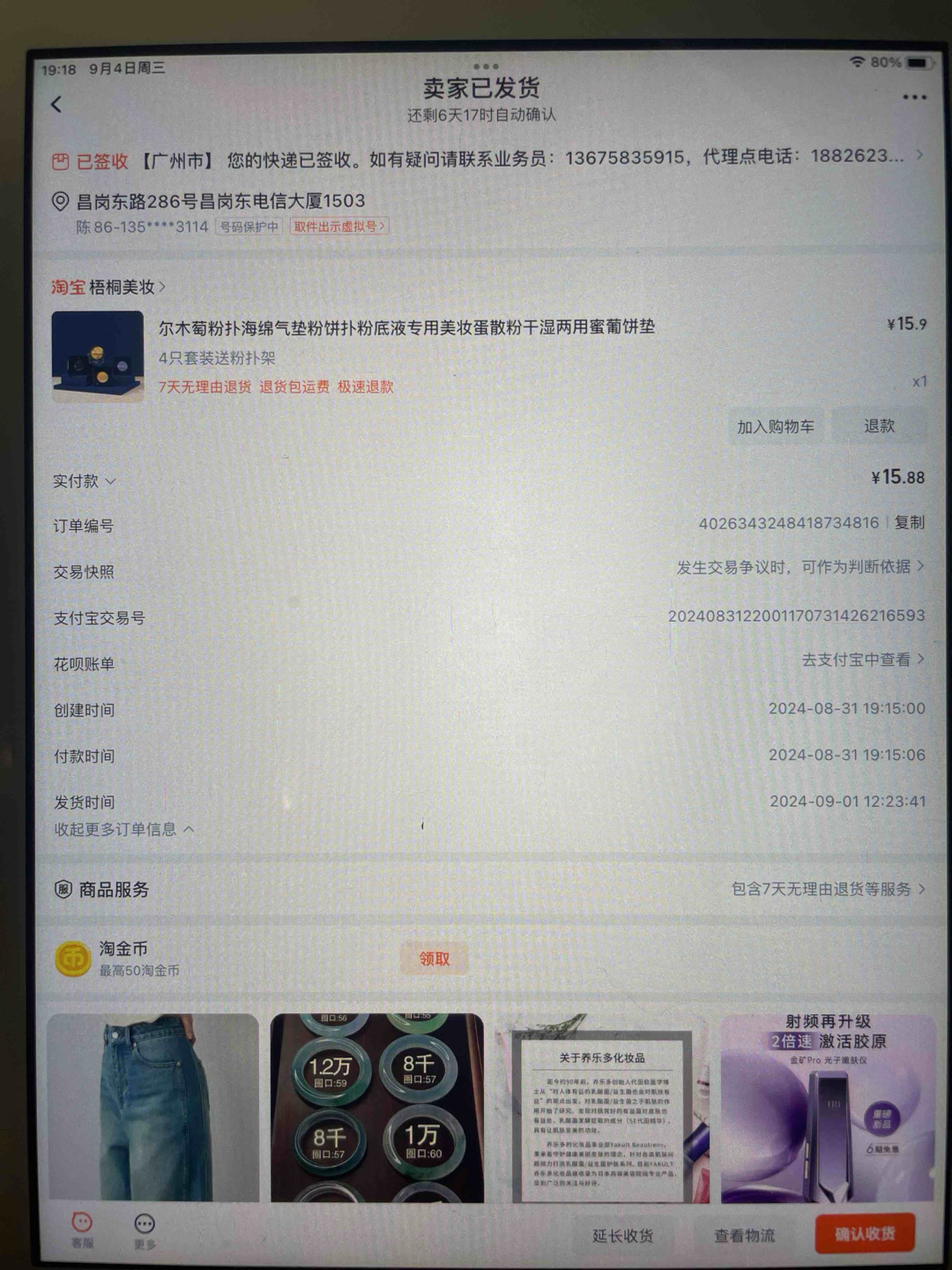The width and height of the screenshot is (952, 1270).
Task: Open the three-dot overflow menu
Action: 914,97
